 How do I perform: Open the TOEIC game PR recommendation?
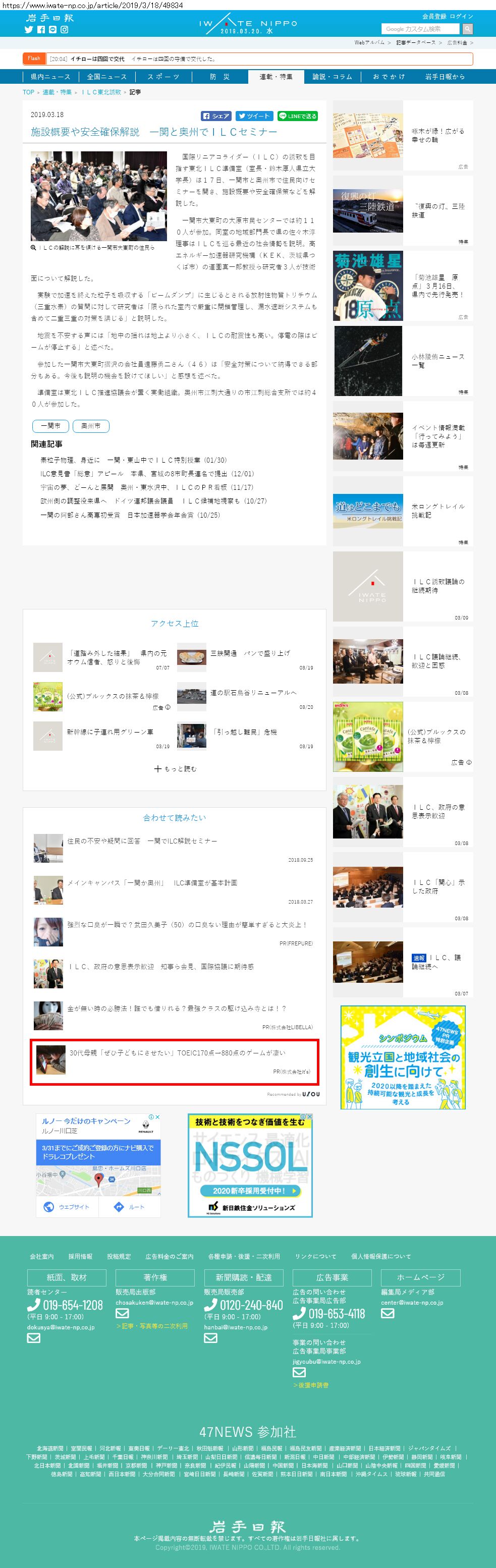177,1052
